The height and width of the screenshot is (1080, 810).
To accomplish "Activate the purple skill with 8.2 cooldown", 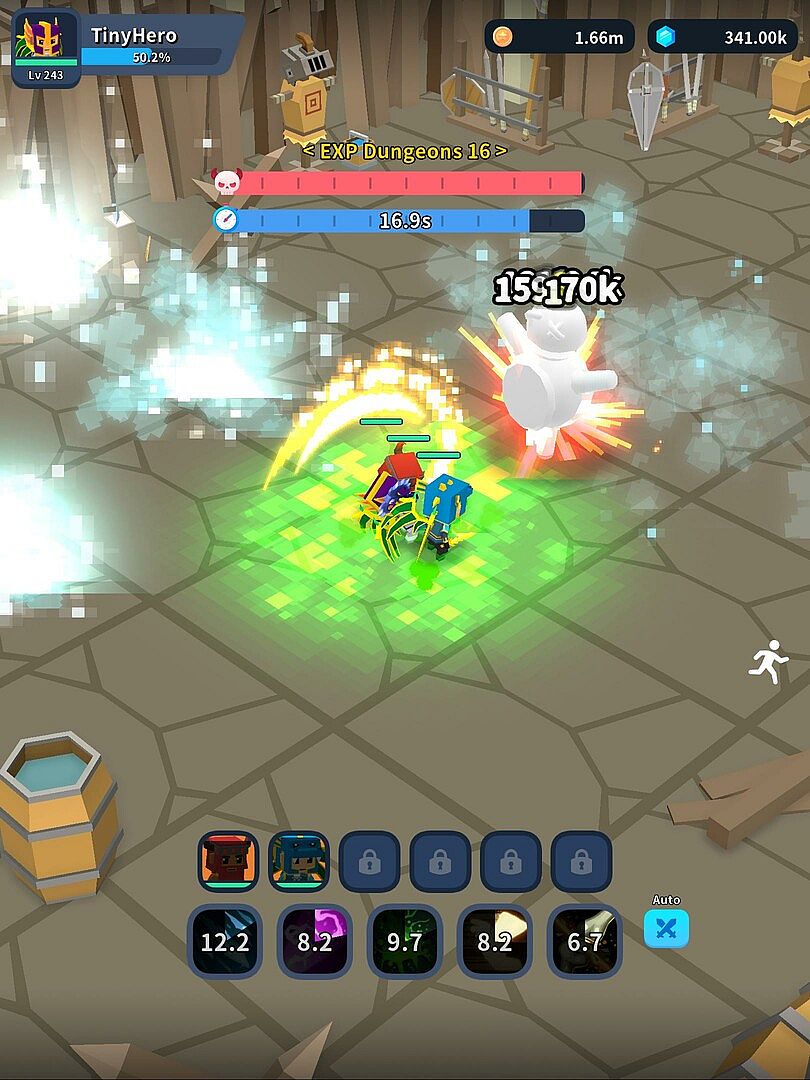I will coord(314,941).
